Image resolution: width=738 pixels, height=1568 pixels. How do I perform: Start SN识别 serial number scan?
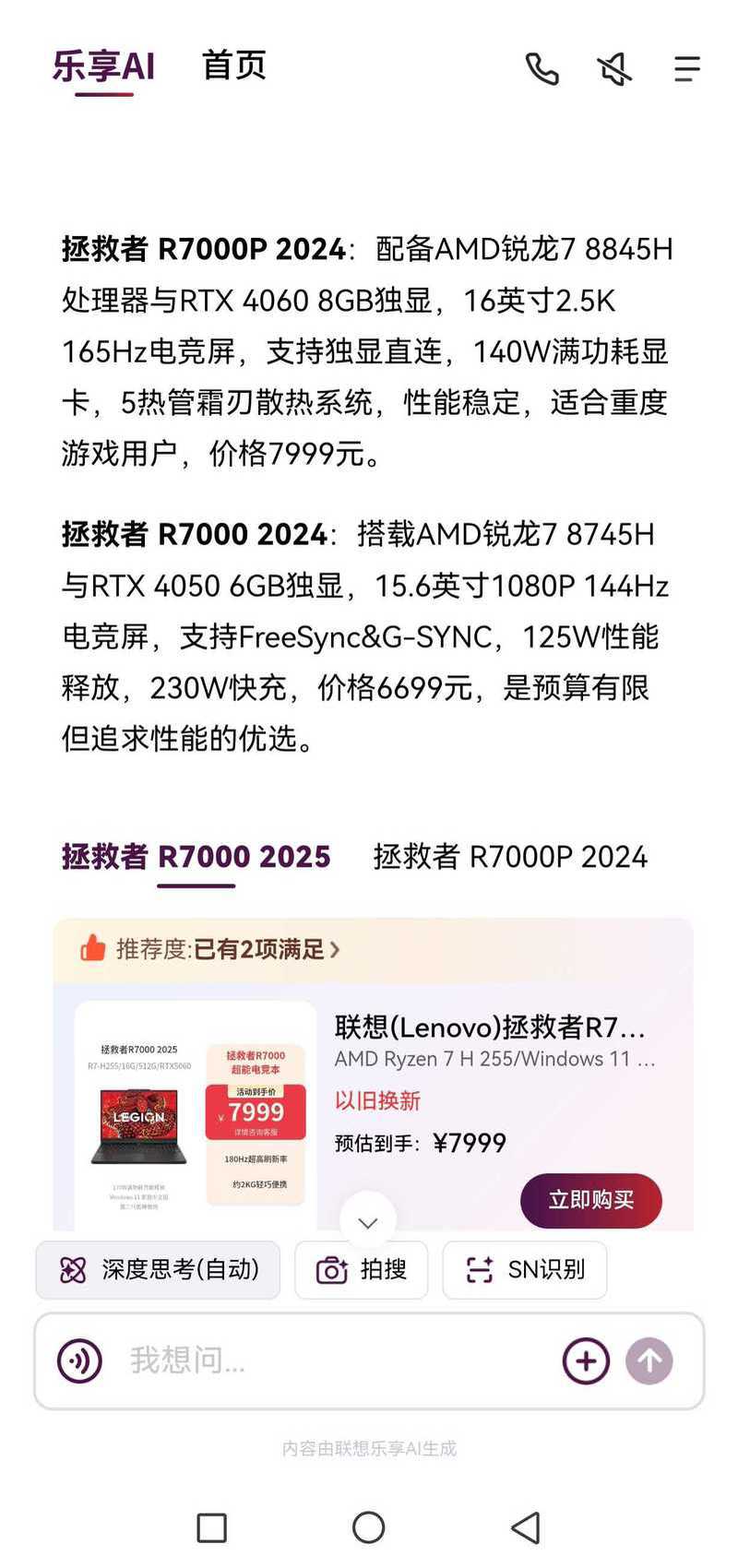pyautogui.click(x=524, y=1270)
